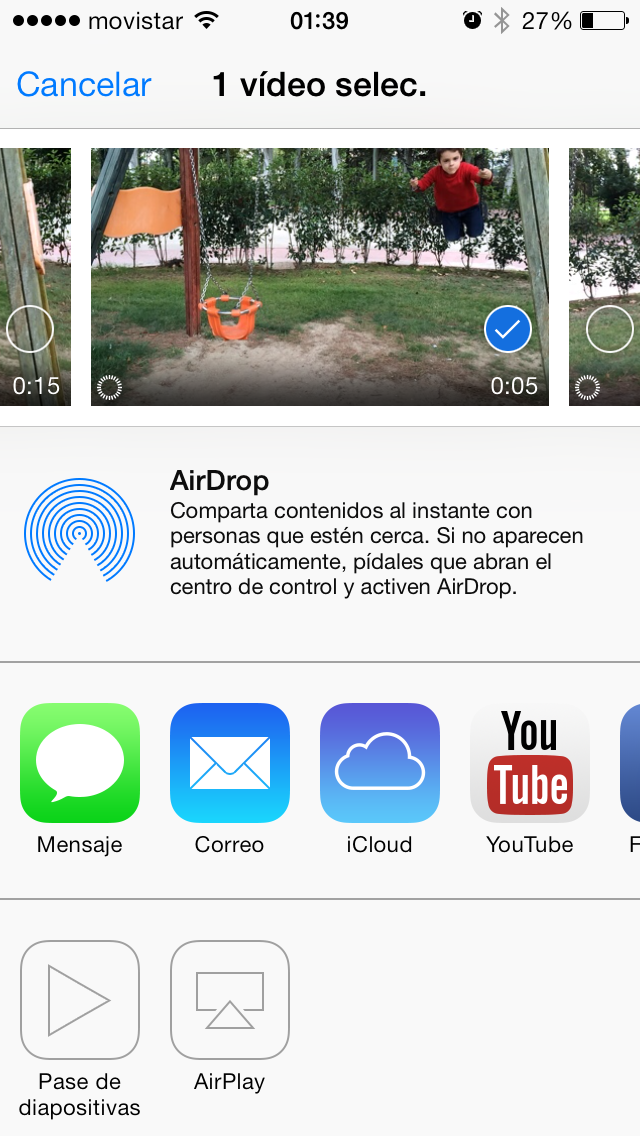The width and height of the screenshot is (640, 1136).
Task: Select the 0:15 video's empty circle
Action: point(30,328)
